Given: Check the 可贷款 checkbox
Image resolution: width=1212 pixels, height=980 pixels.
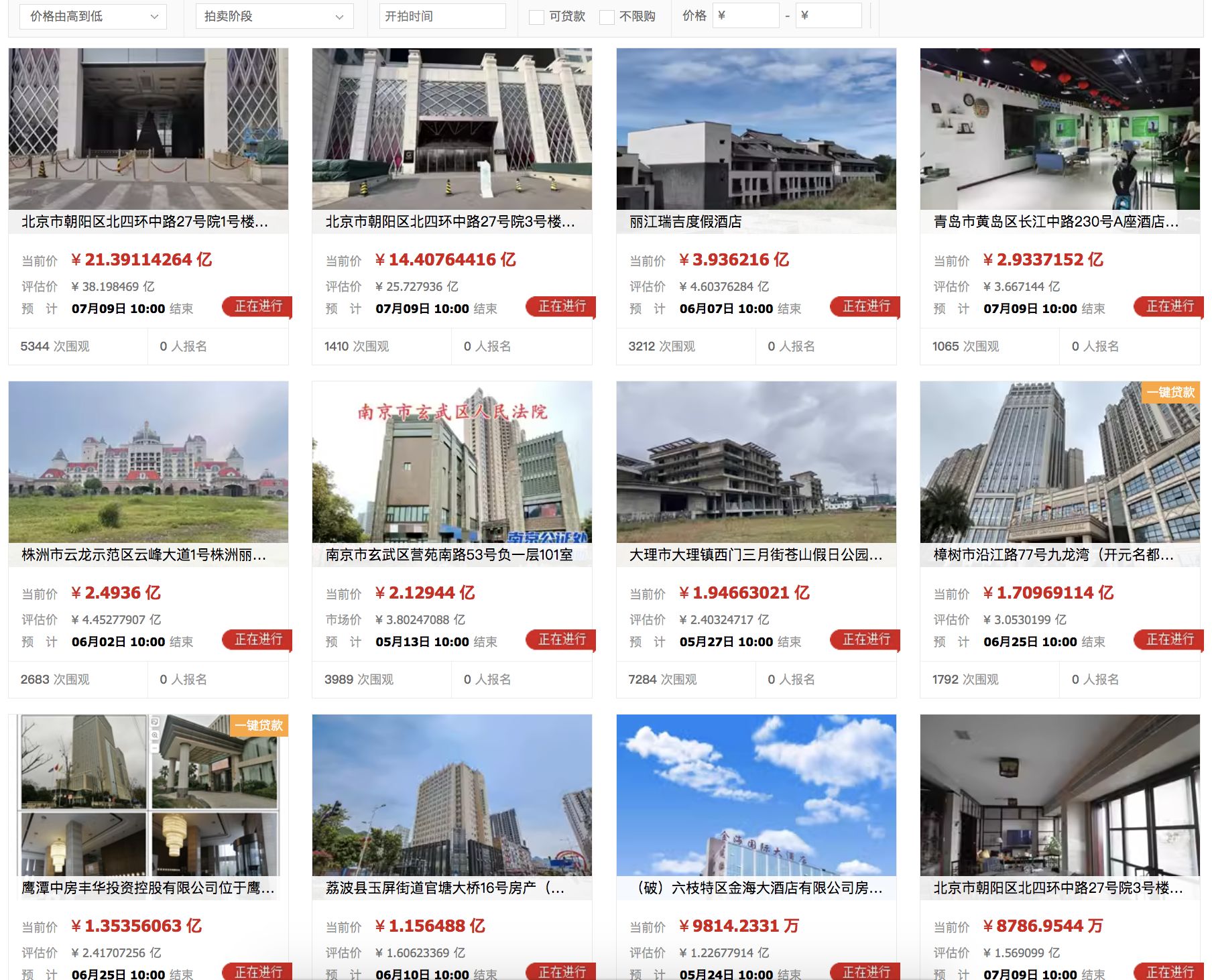Looking at the screenshot, I should 536,17.
